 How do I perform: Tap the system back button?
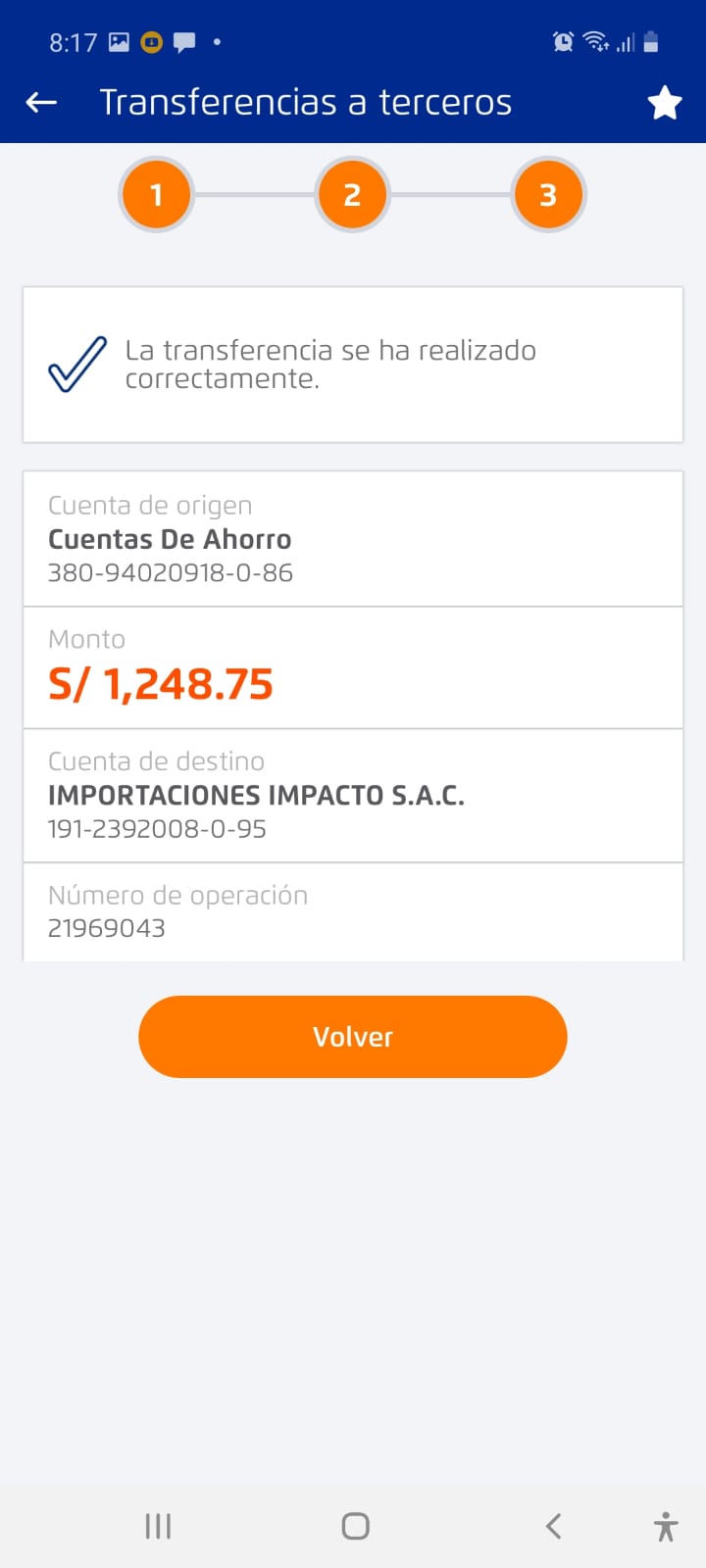[554, 1526]
